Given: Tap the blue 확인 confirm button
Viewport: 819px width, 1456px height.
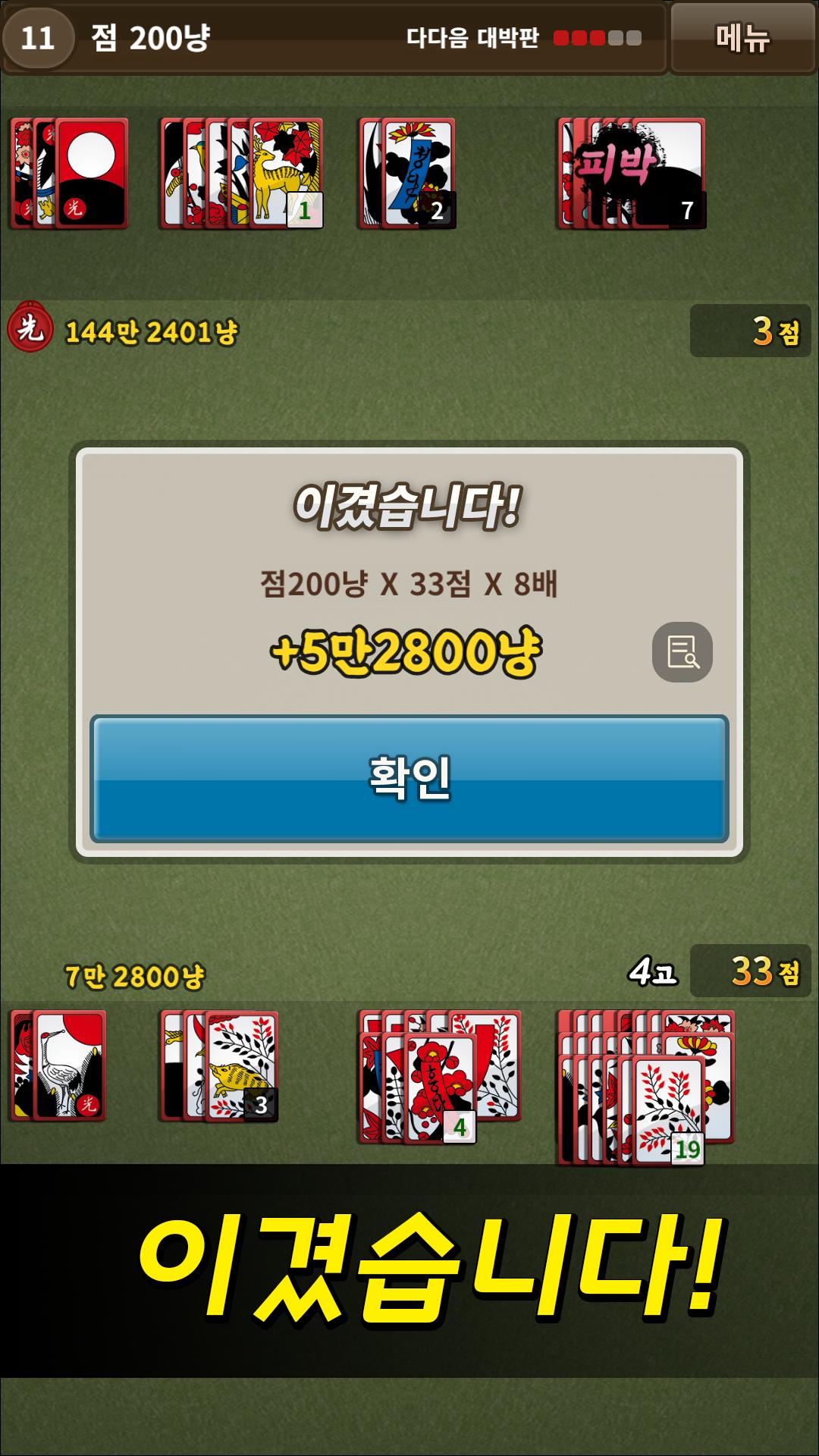Looking at the screenshot, I should click(409, 779).
